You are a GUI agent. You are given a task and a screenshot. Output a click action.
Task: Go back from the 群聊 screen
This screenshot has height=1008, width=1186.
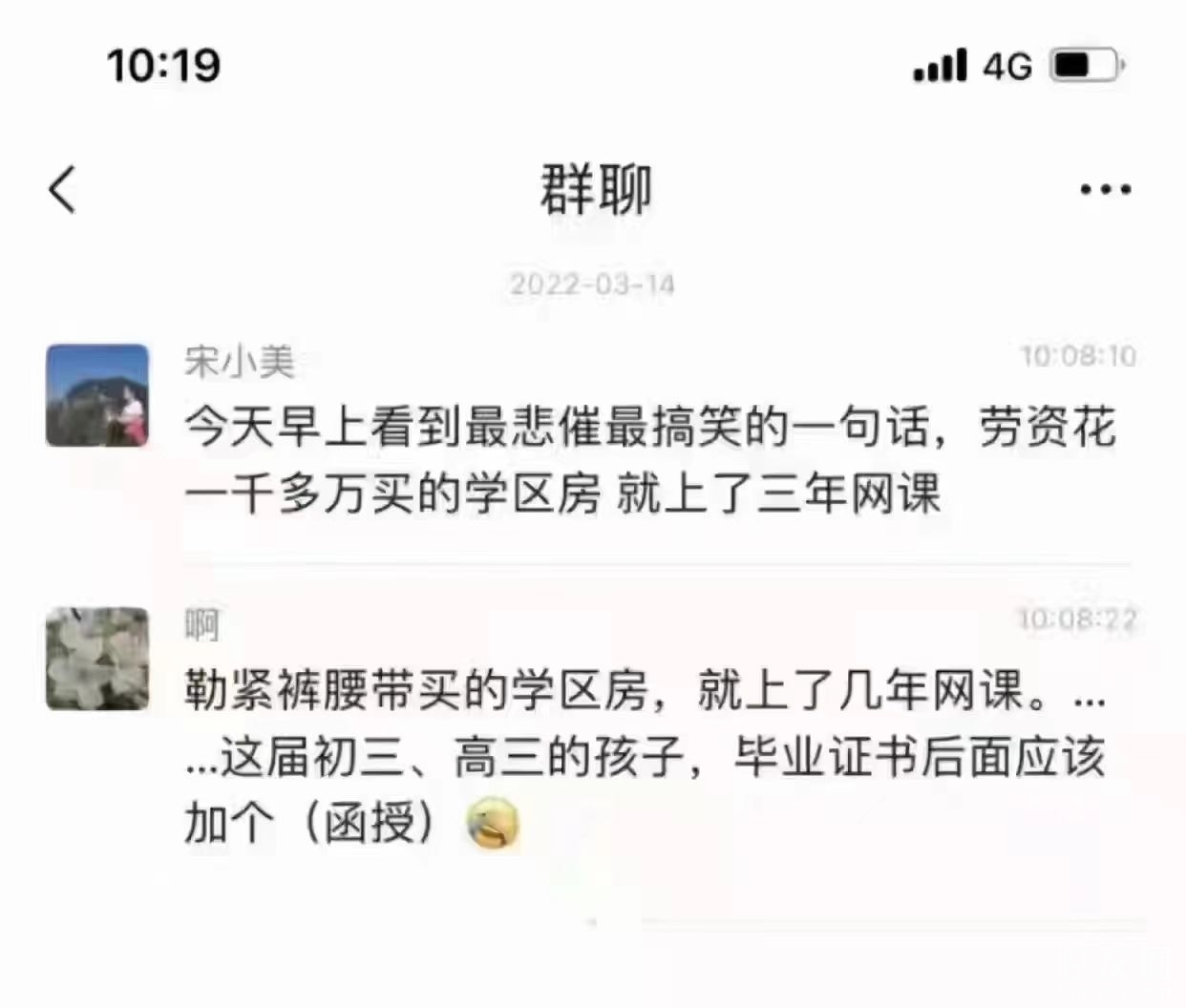(62, 189)
